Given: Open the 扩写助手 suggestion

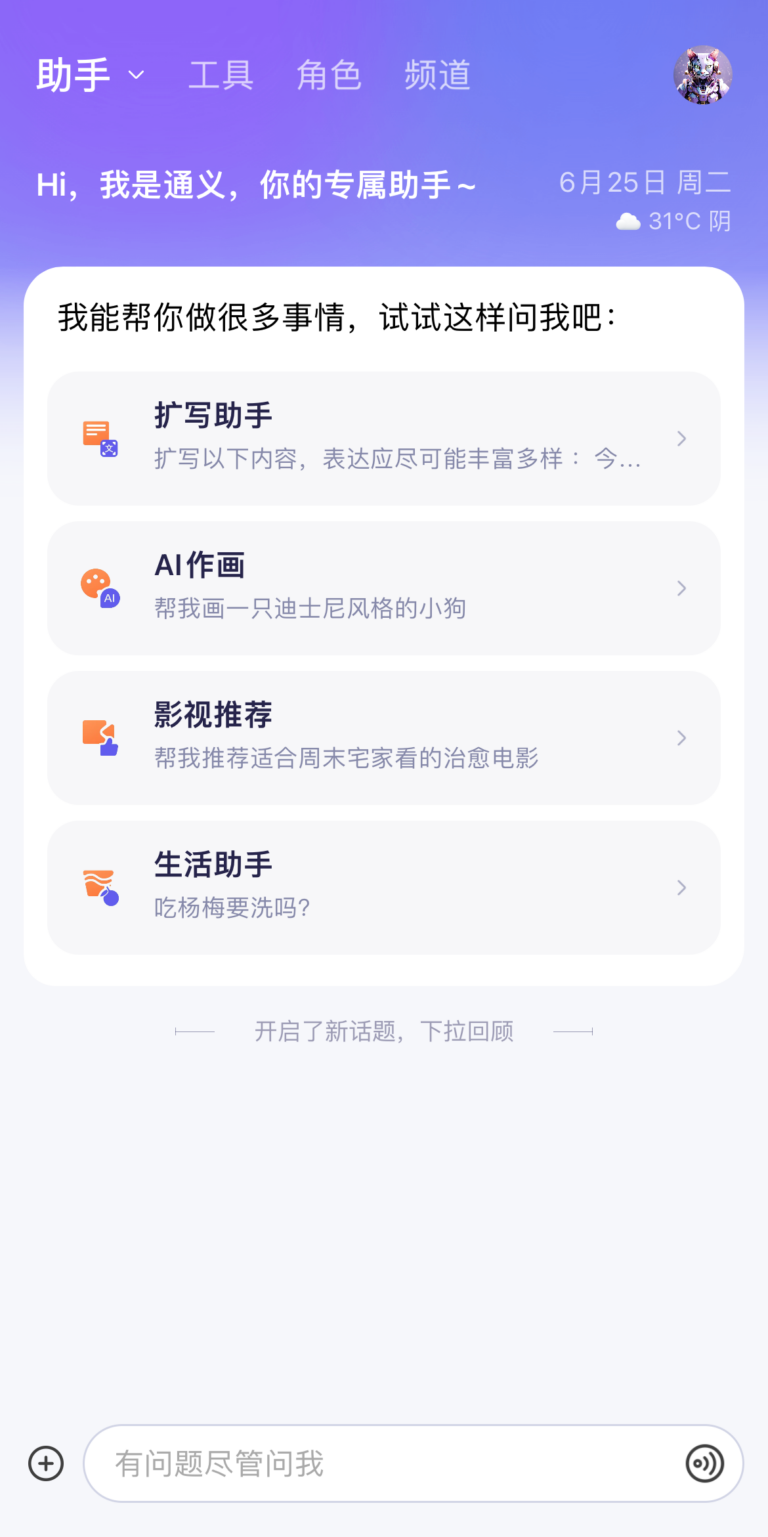Looking at the screenshot, I should 384,438.
